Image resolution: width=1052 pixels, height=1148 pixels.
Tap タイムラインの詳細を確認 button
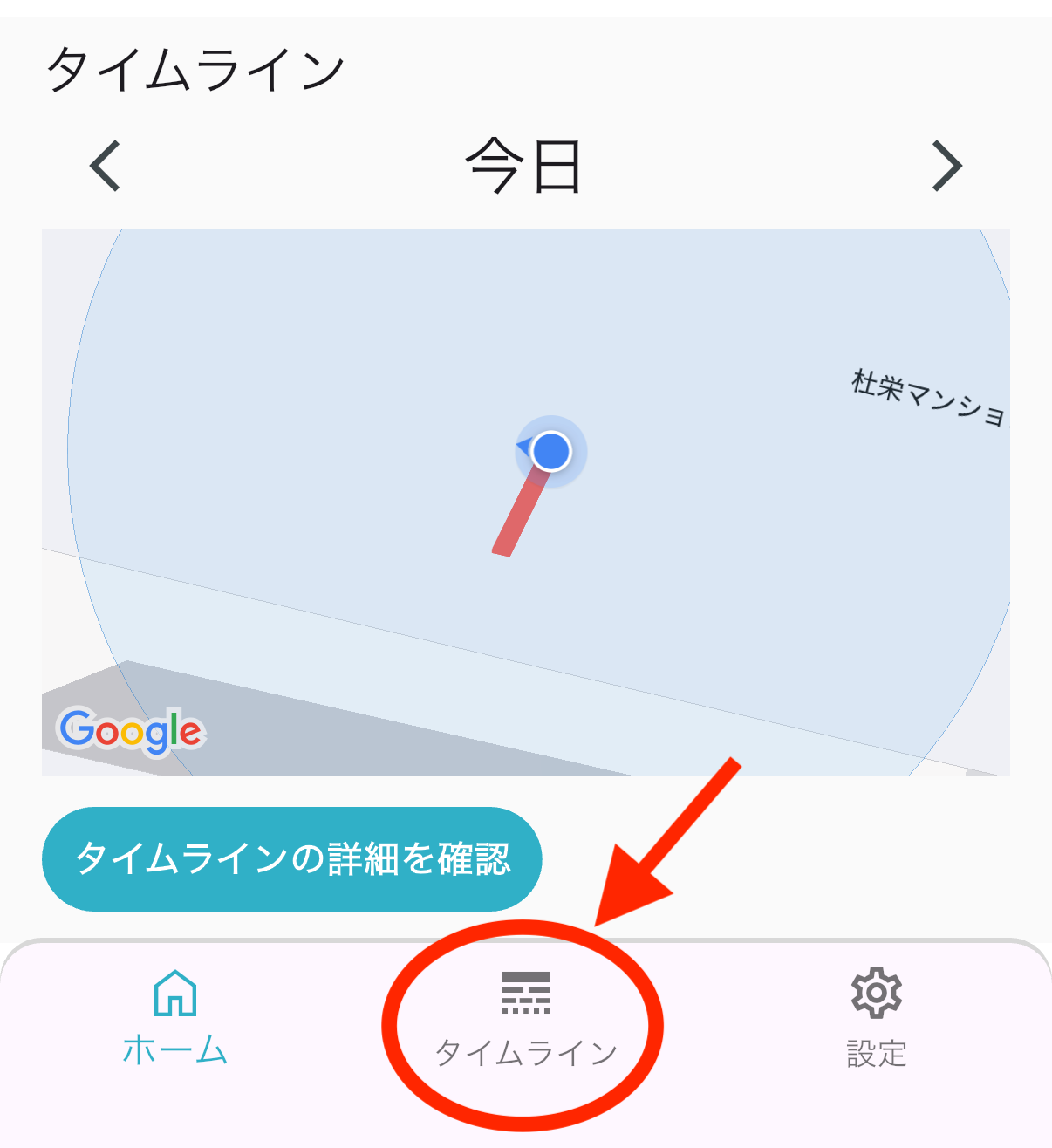(x=292, y=859)
